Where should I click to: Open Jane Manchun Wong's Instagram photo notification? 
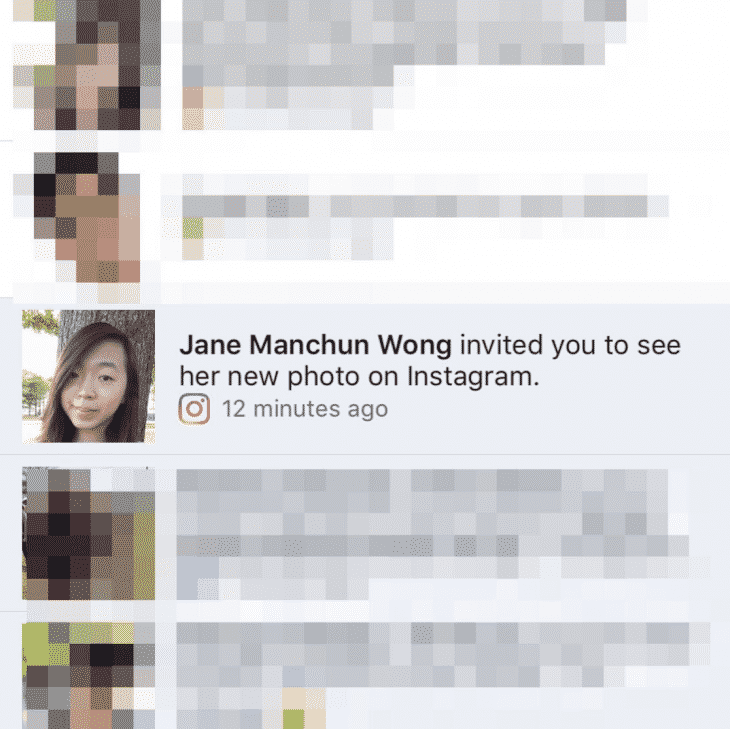pyautogui.click(x=430, y=376)
